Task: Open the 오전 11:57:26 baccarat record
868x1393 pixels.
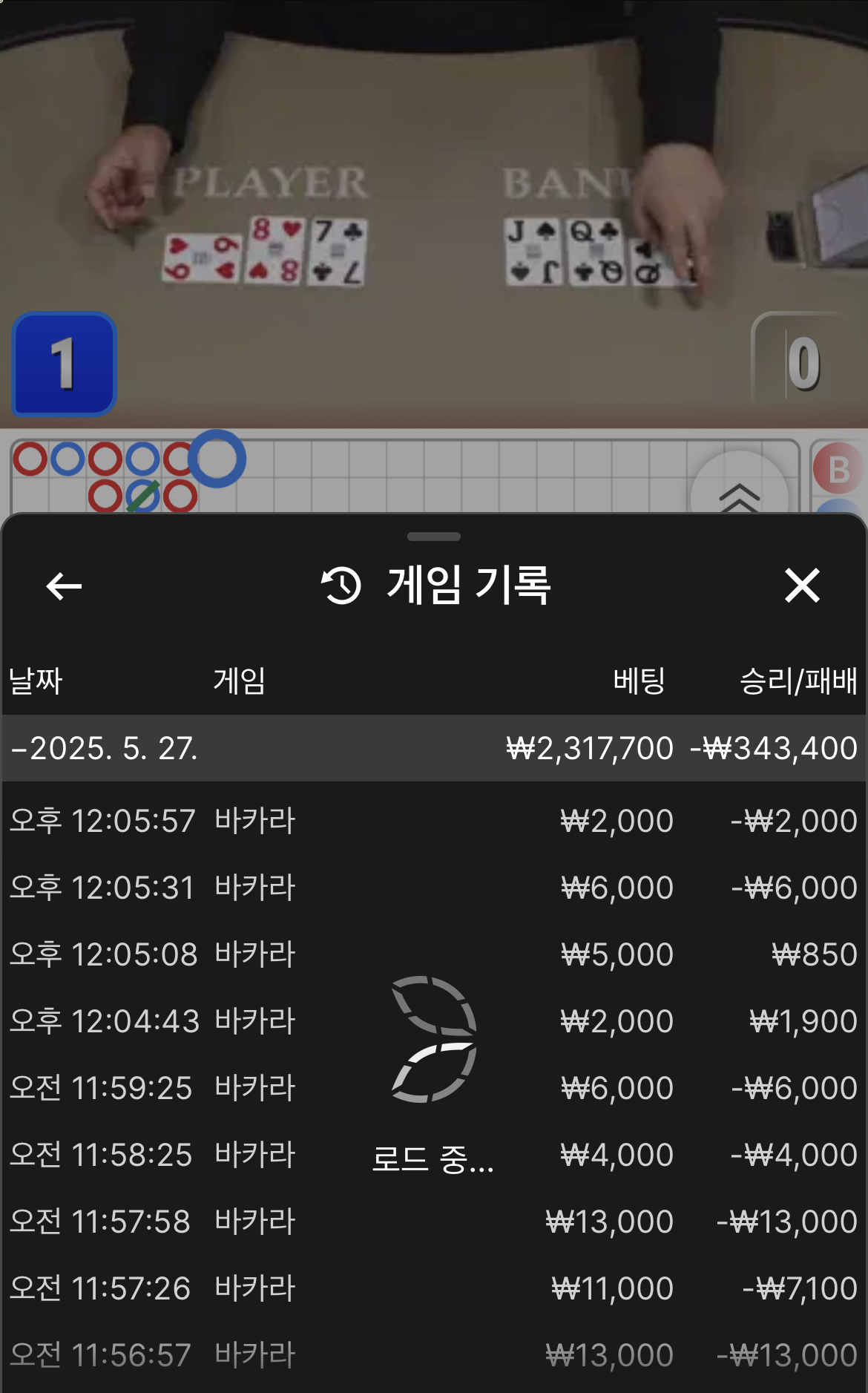Action: coord(433,1288)
